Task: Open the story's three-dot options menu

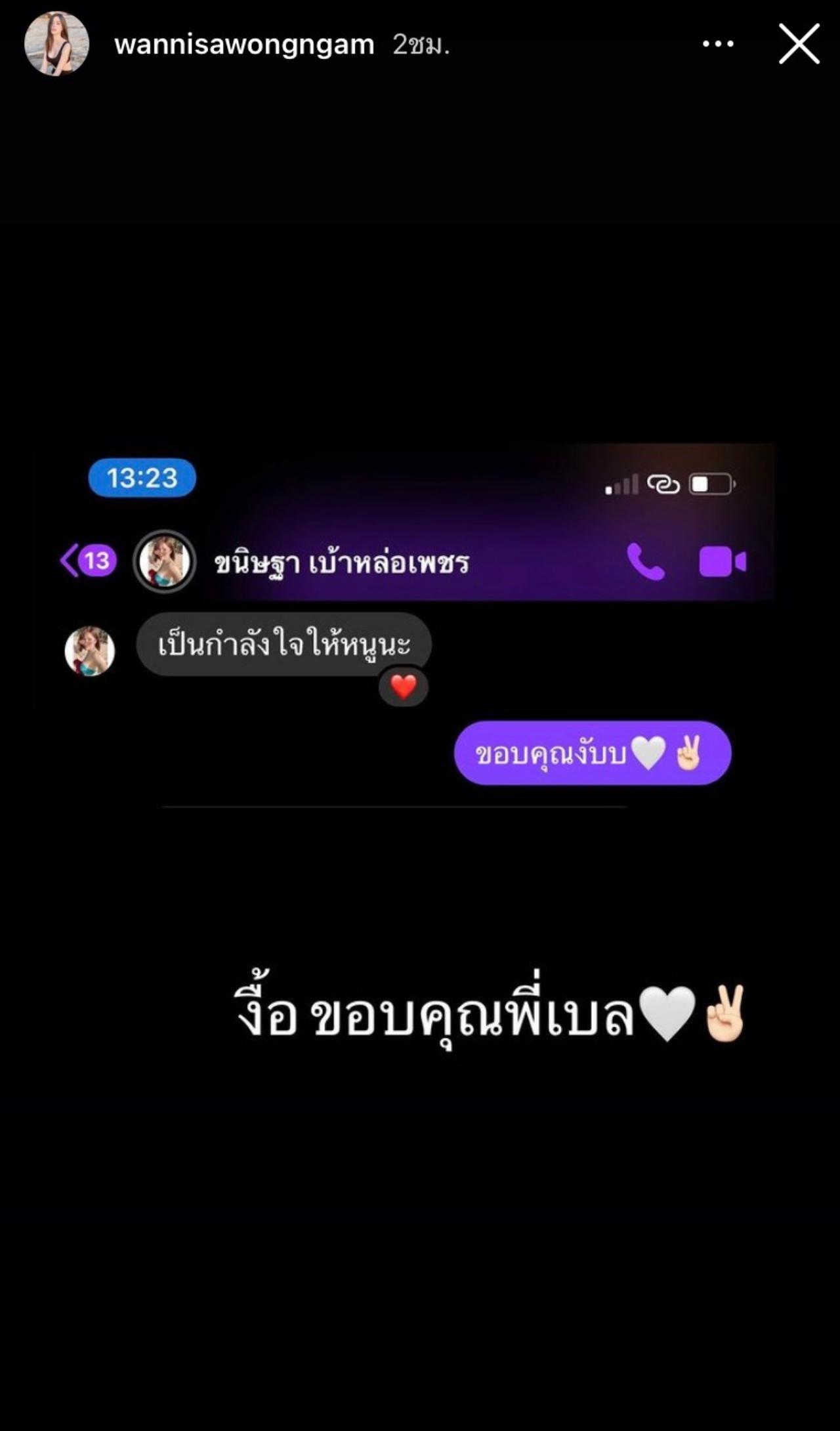Action: click(x=718, y=44)
